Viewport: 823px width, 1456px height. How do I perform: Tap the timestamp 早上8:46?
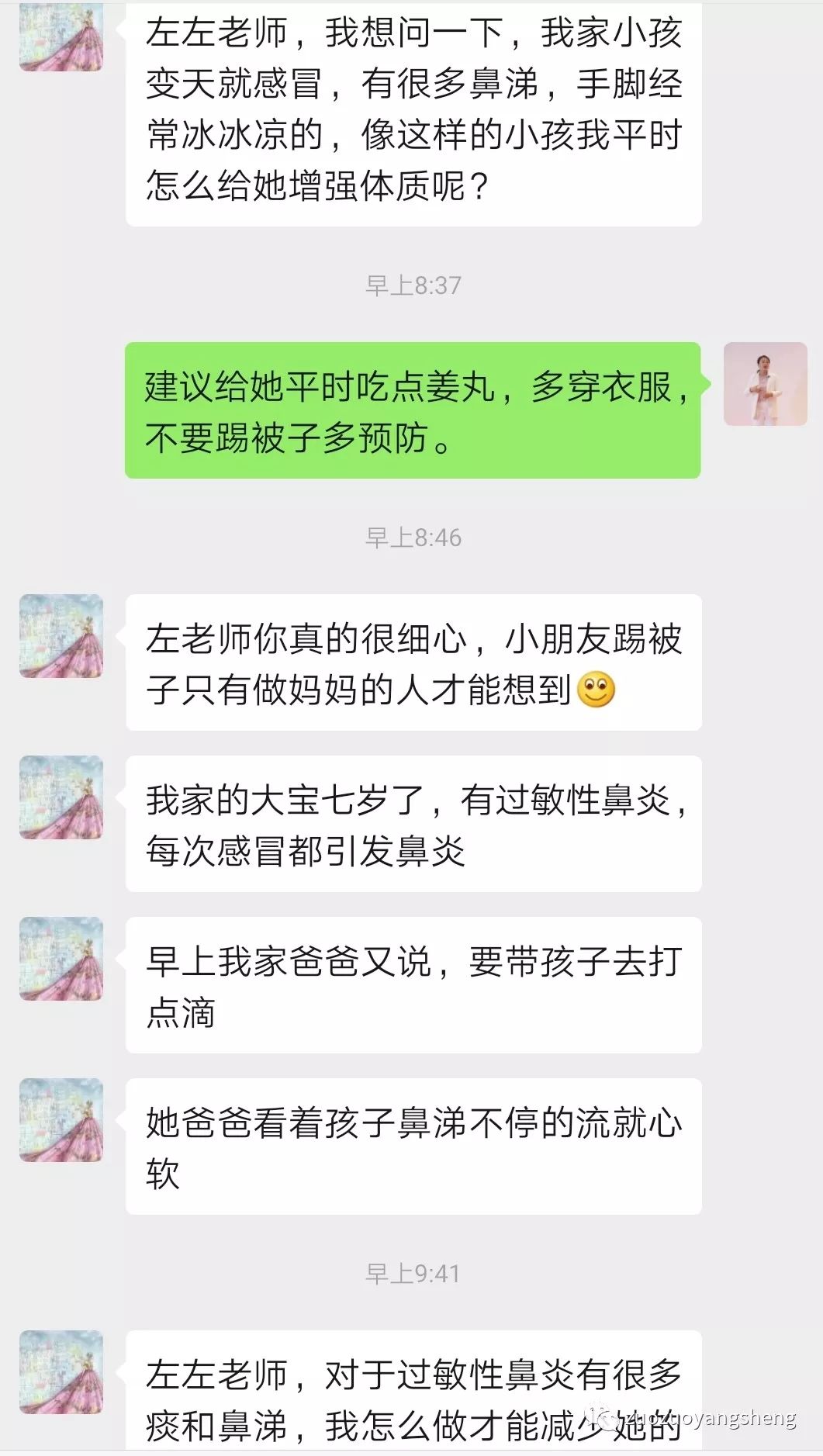[413, 536]
